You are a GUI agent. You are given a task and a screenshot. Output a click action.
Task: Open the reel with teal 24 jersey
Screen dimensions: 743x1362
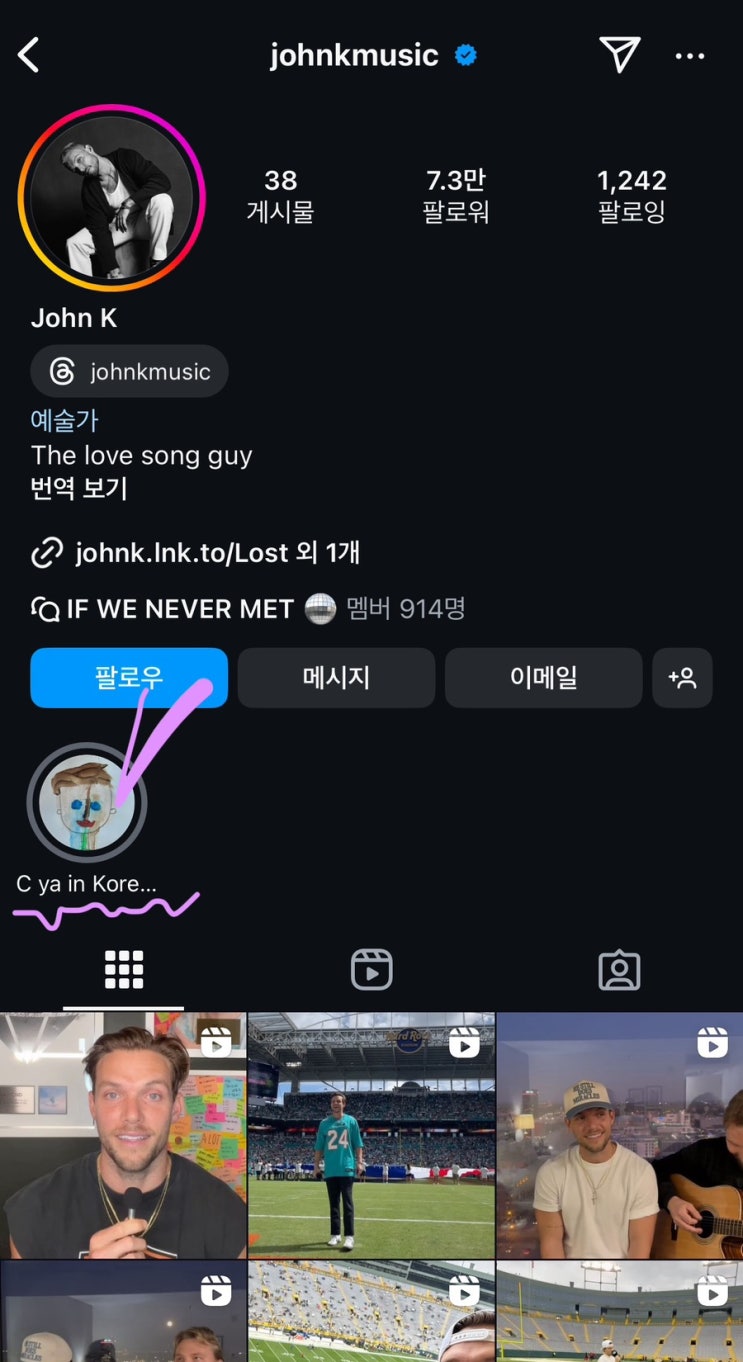coord(371,1135)
